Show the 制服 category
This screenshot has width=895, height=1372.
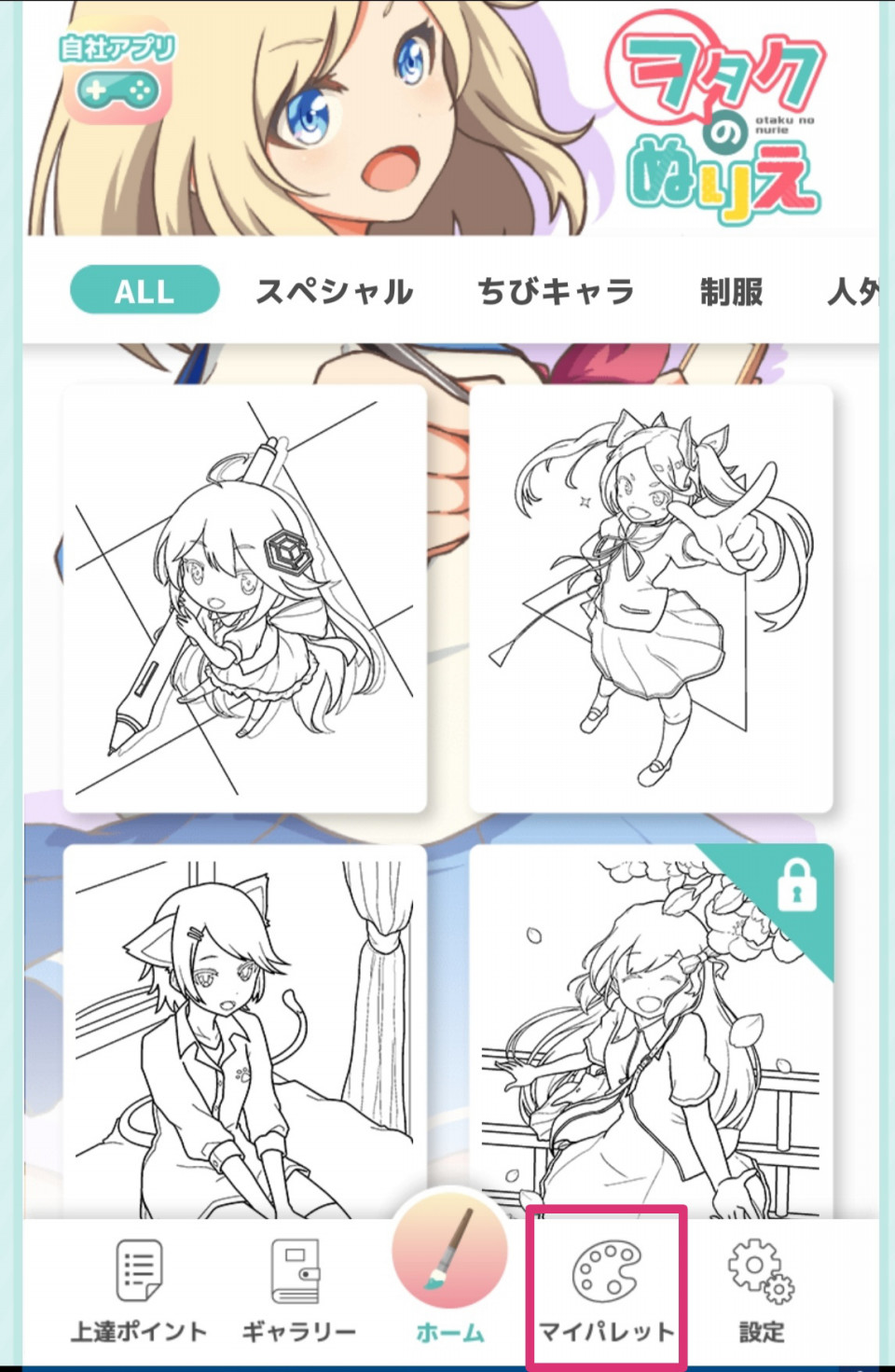point(732,291)
